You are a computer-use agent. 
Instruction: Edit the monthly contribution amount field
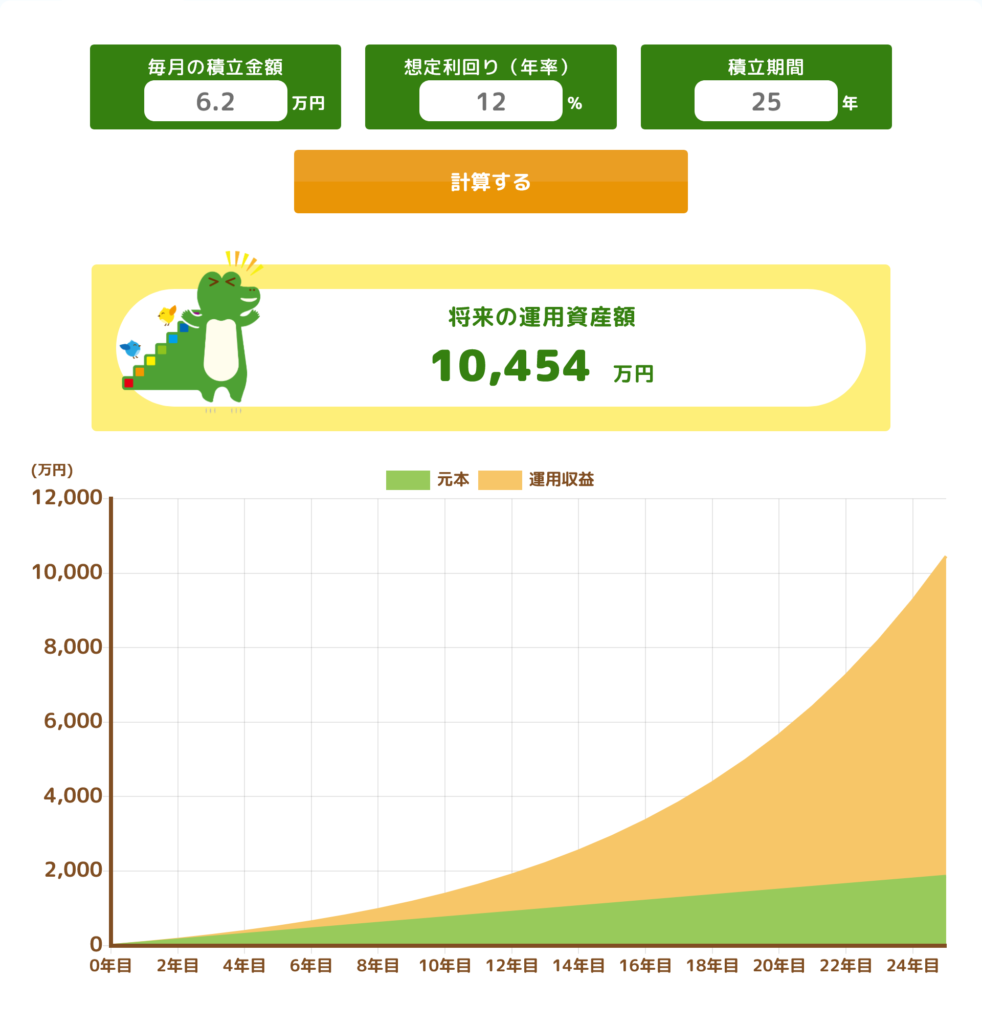[215, 101]
